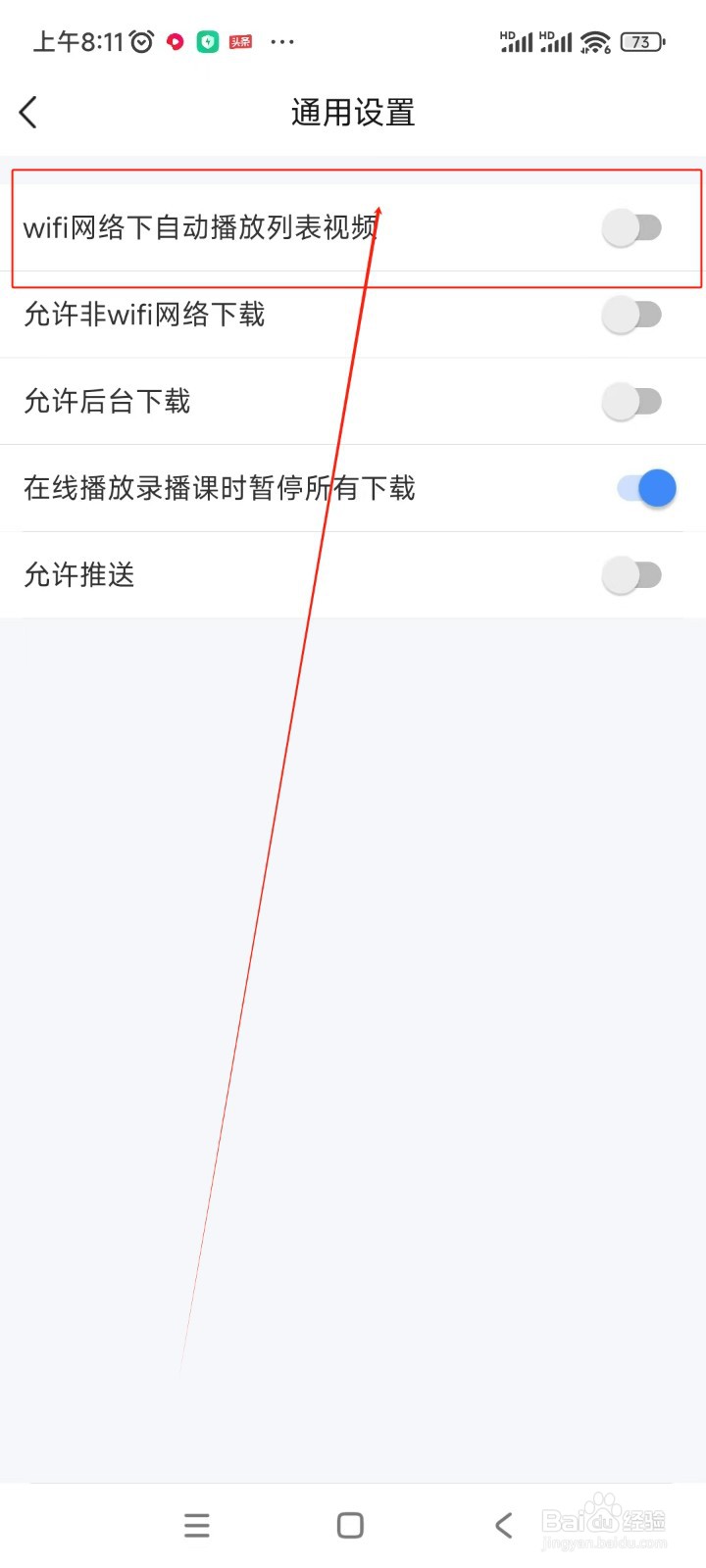Turn on 允许非wifi网络下载
Screen dimensions: 706x1568
(632, 315)
